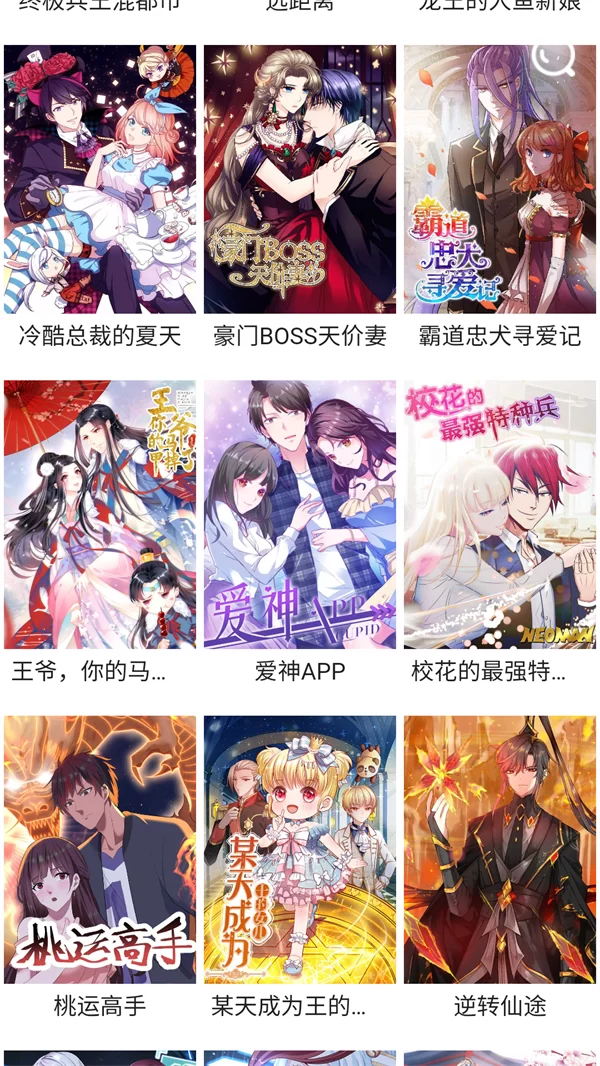The image size is (600, 1066).
Task: Open the comic 豪门BOSS天价妻
Action: (300, 180)
